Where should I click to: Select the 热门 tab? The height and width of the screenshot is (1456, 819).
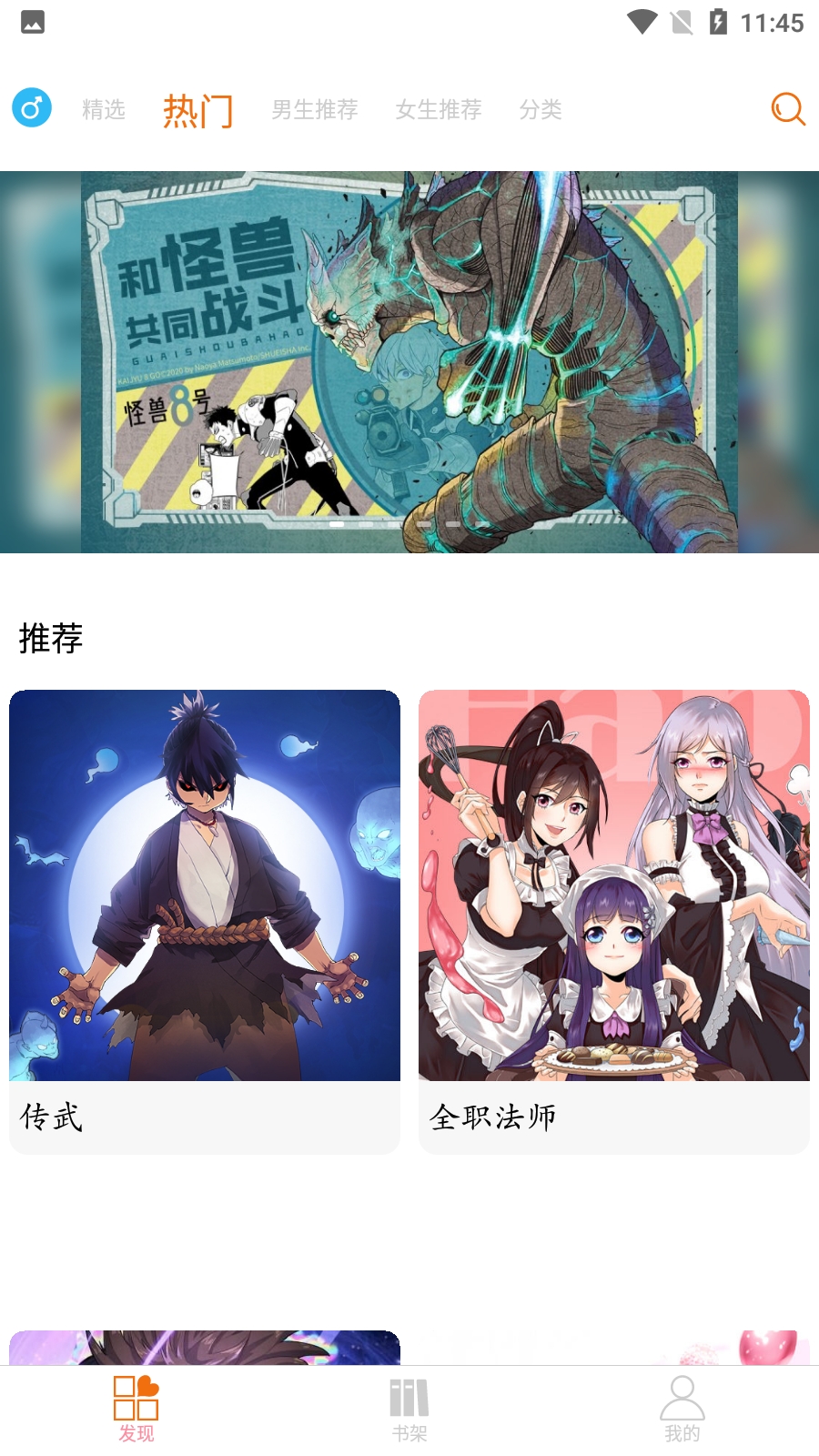click(198, 111)
